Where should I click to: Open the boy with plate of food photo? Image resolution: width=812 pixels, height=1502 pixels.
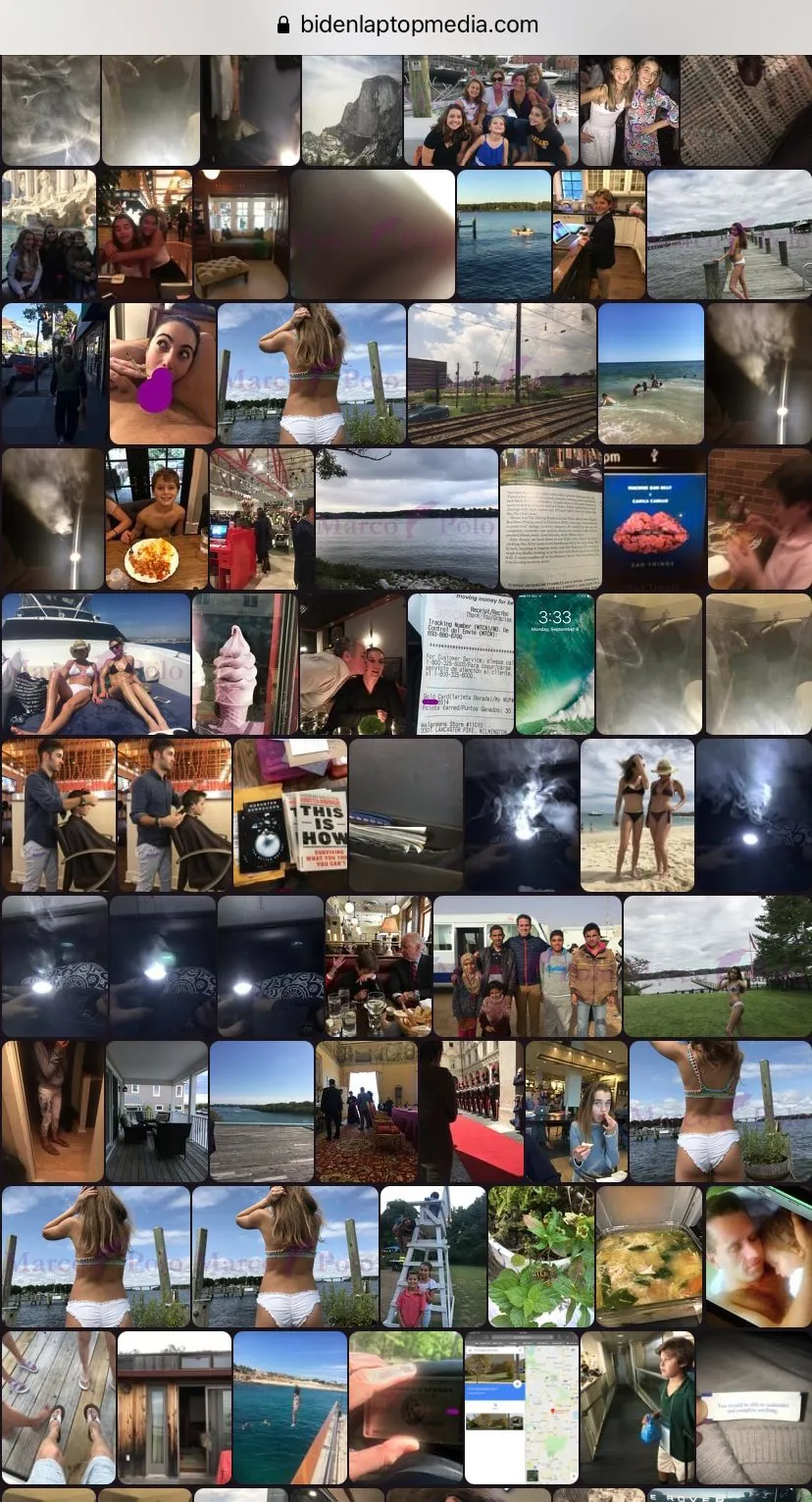point(157,519)
